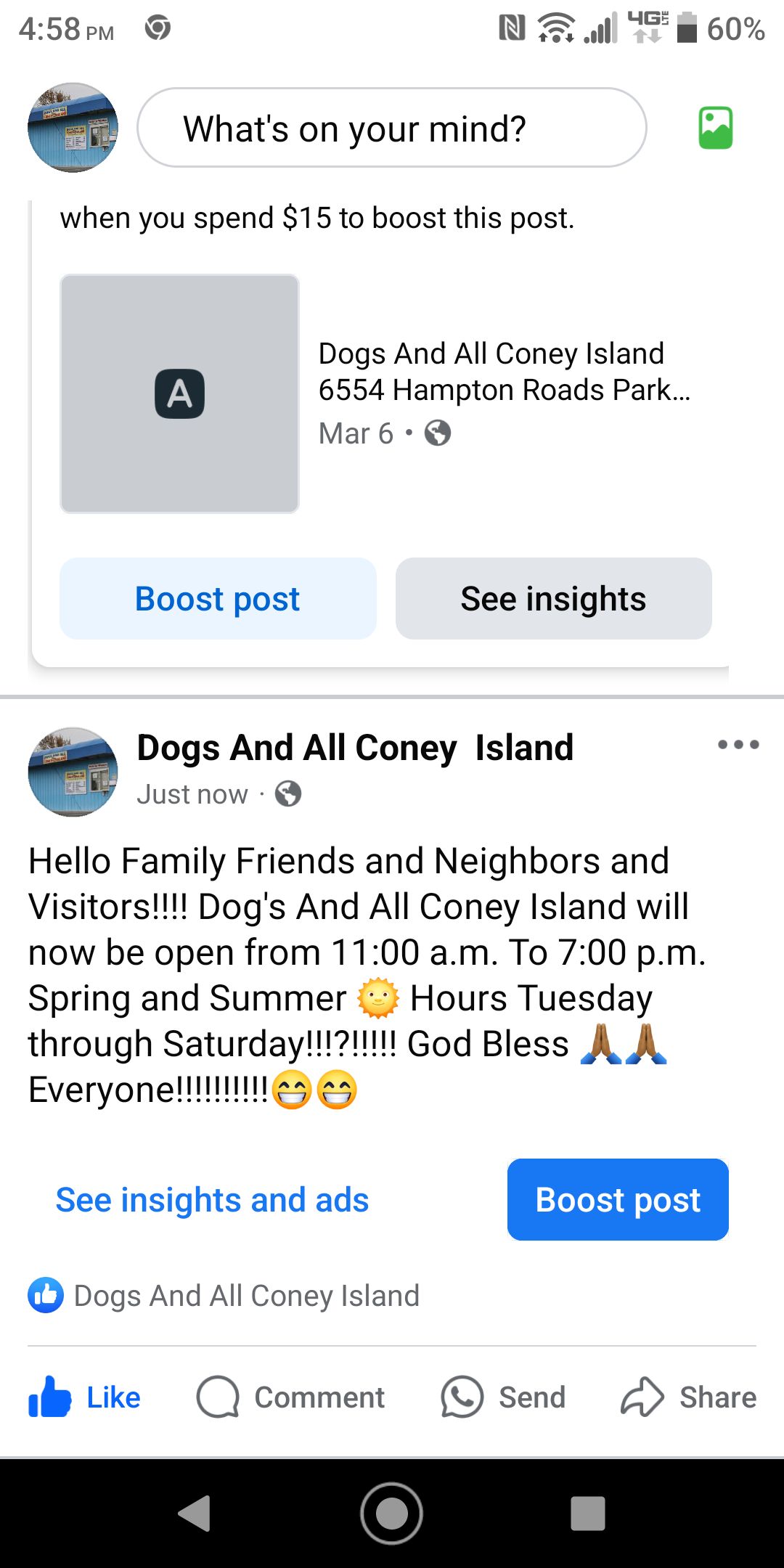Go back using system back button
This screenshot has height=1568, width=784.
tap(195, 1514)
